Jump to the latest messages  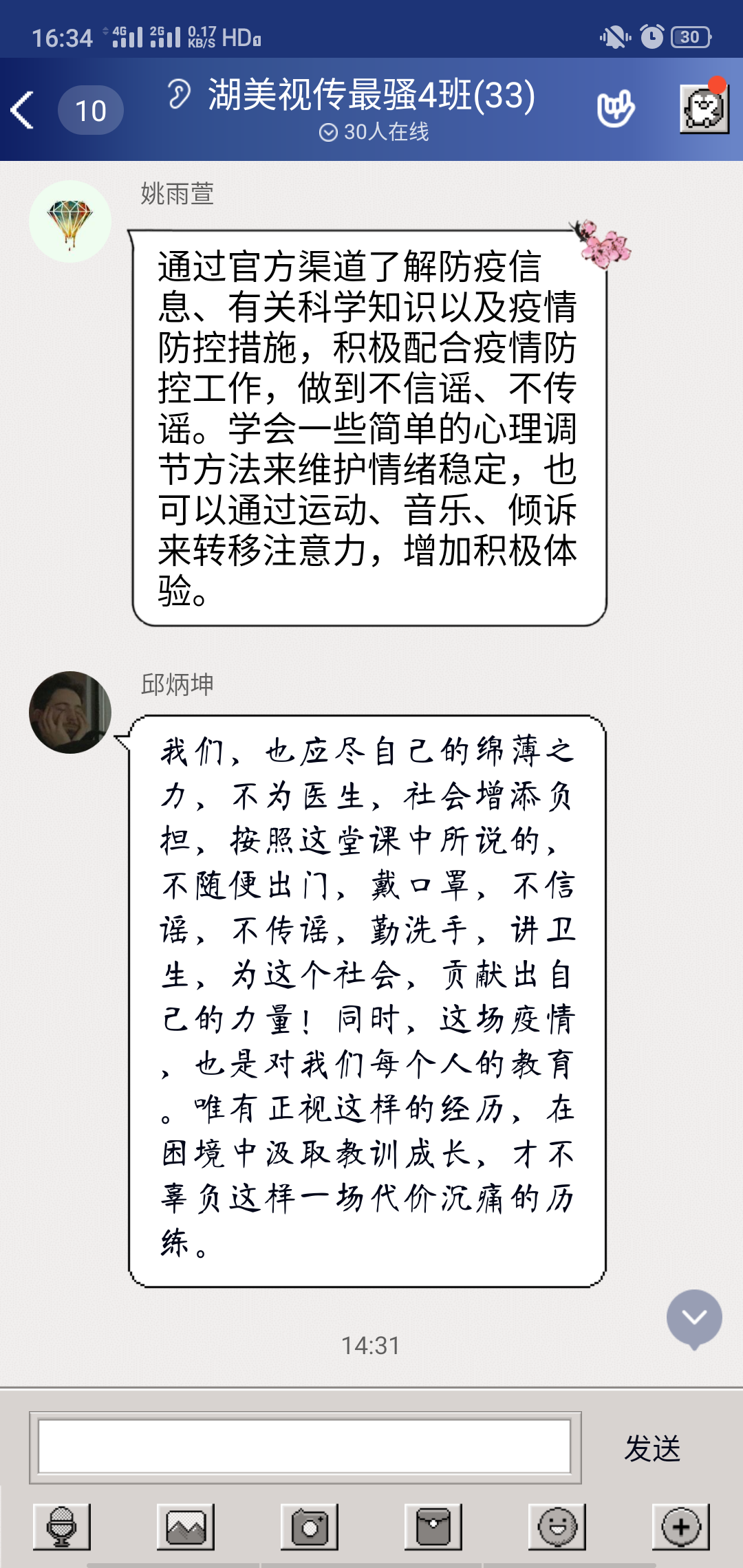point(694,1317)
